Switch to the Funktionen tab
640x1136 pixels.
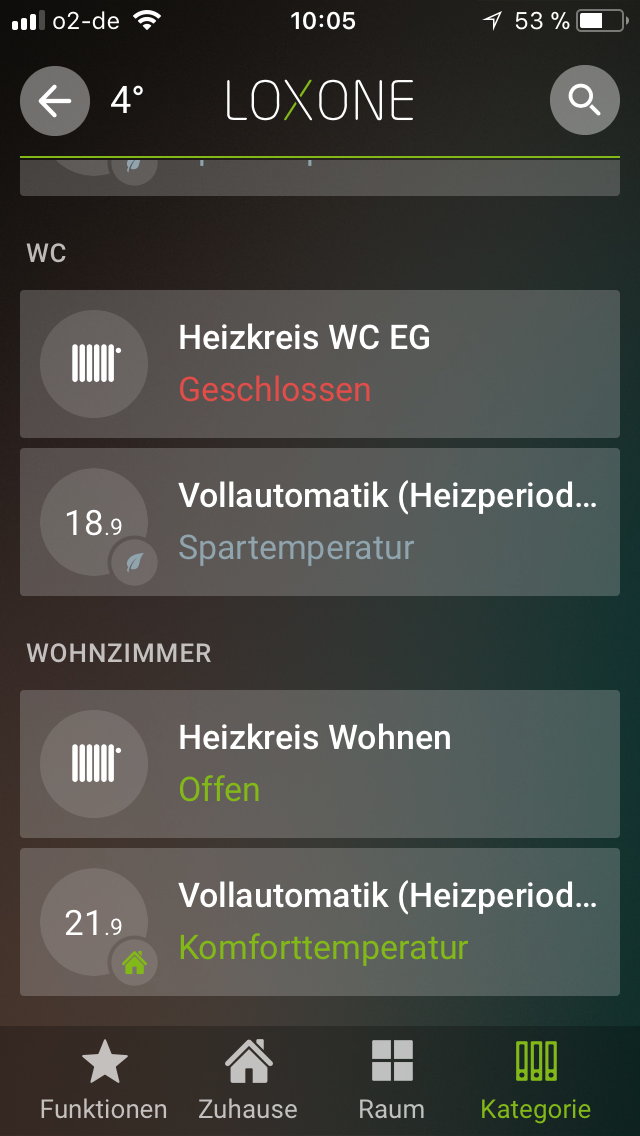click(103, 1080)
